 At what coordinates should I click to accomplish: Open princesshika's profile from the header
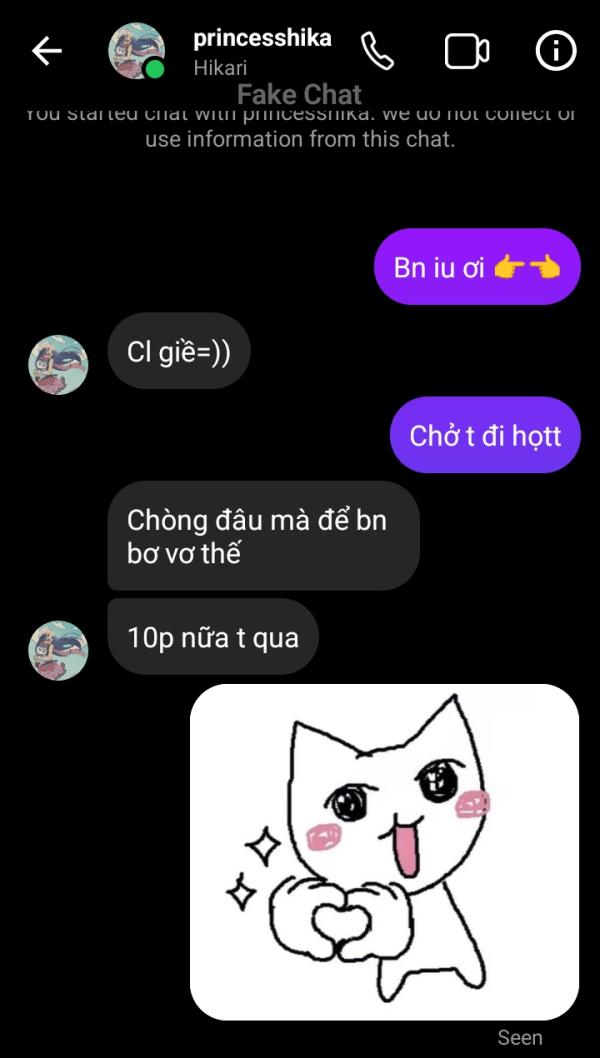click(262, 50)
